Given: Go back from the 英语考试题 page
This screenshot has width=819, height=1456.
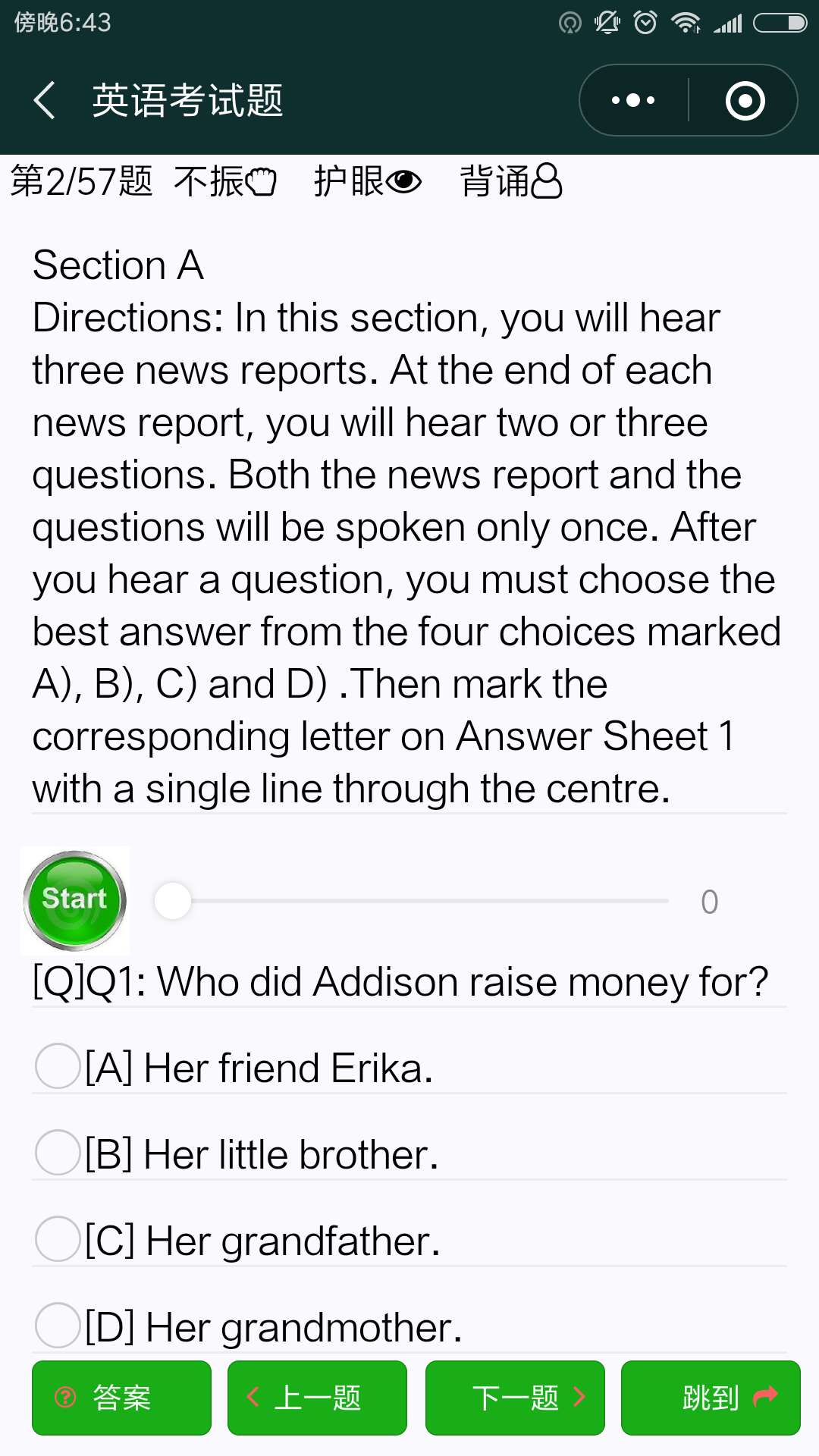Looking at the screenshot, I should point(45,100).
